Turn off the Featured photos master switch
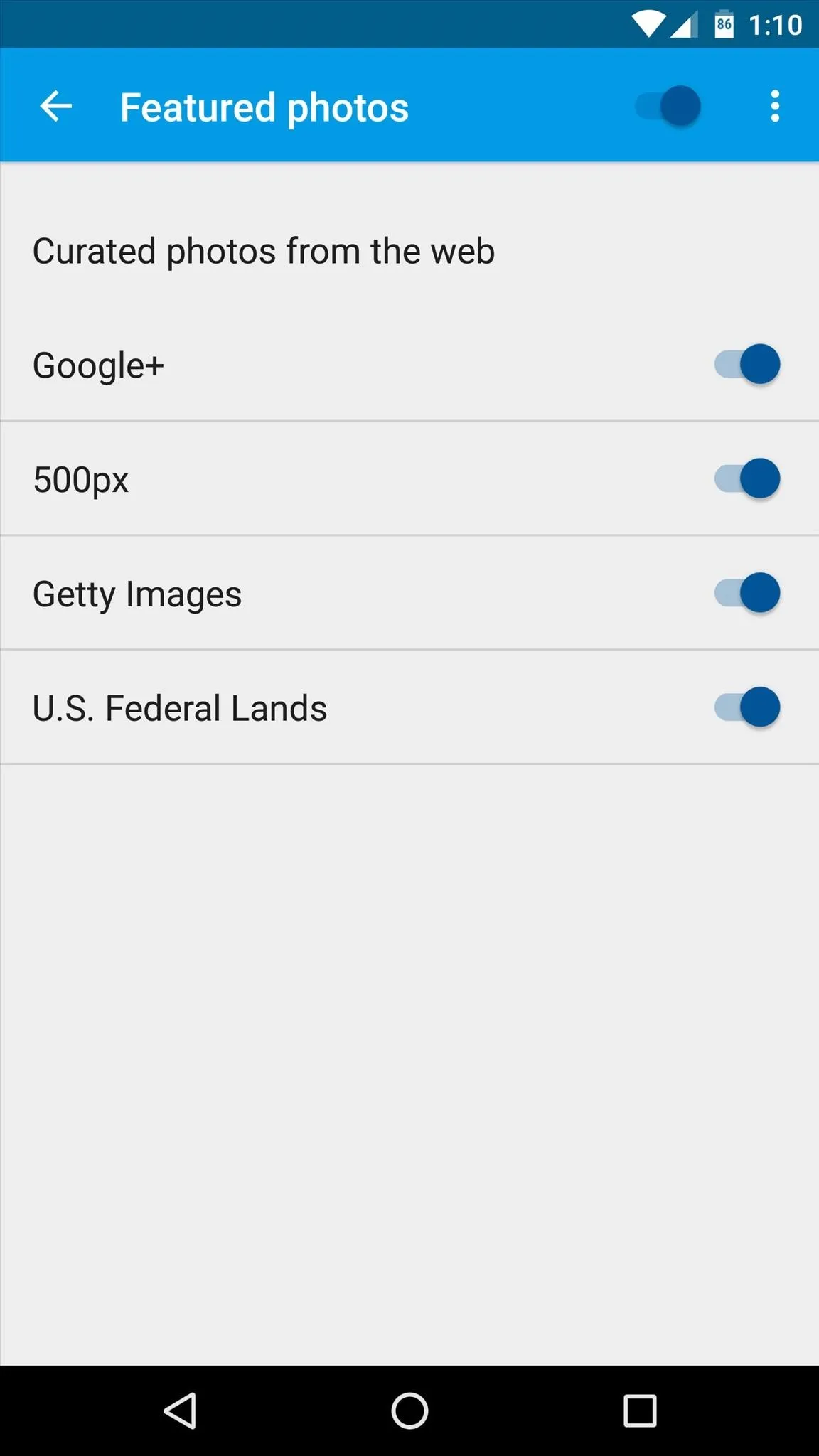 (x=668, y=107)
